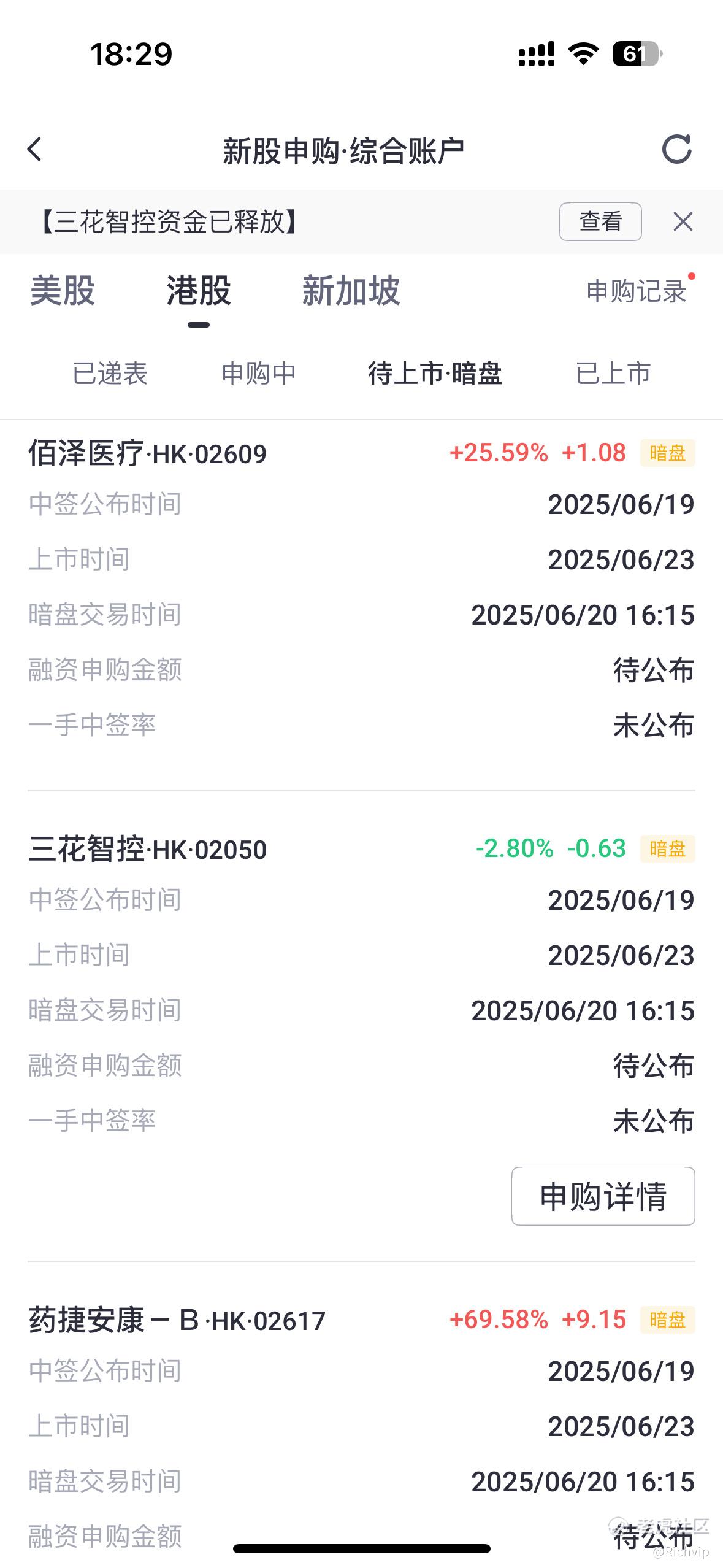Switch to the 新加坡 tab
Screen dimensions: 723x1568
pyautogui.click(x=351, y=291)
